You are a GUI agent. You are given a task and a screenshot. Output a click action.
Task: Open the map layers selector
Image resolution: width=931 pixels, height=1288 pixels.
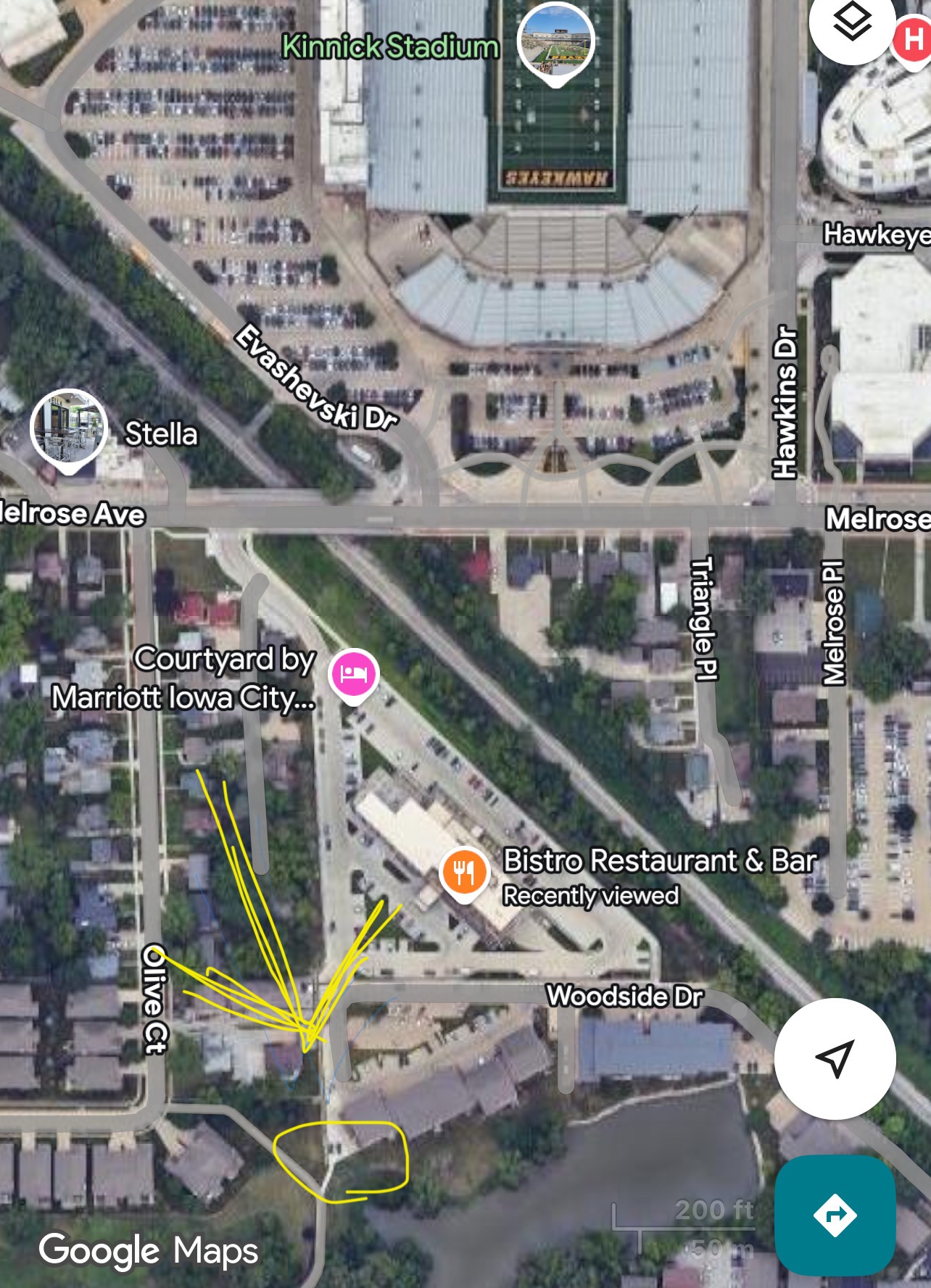(851, 23)
